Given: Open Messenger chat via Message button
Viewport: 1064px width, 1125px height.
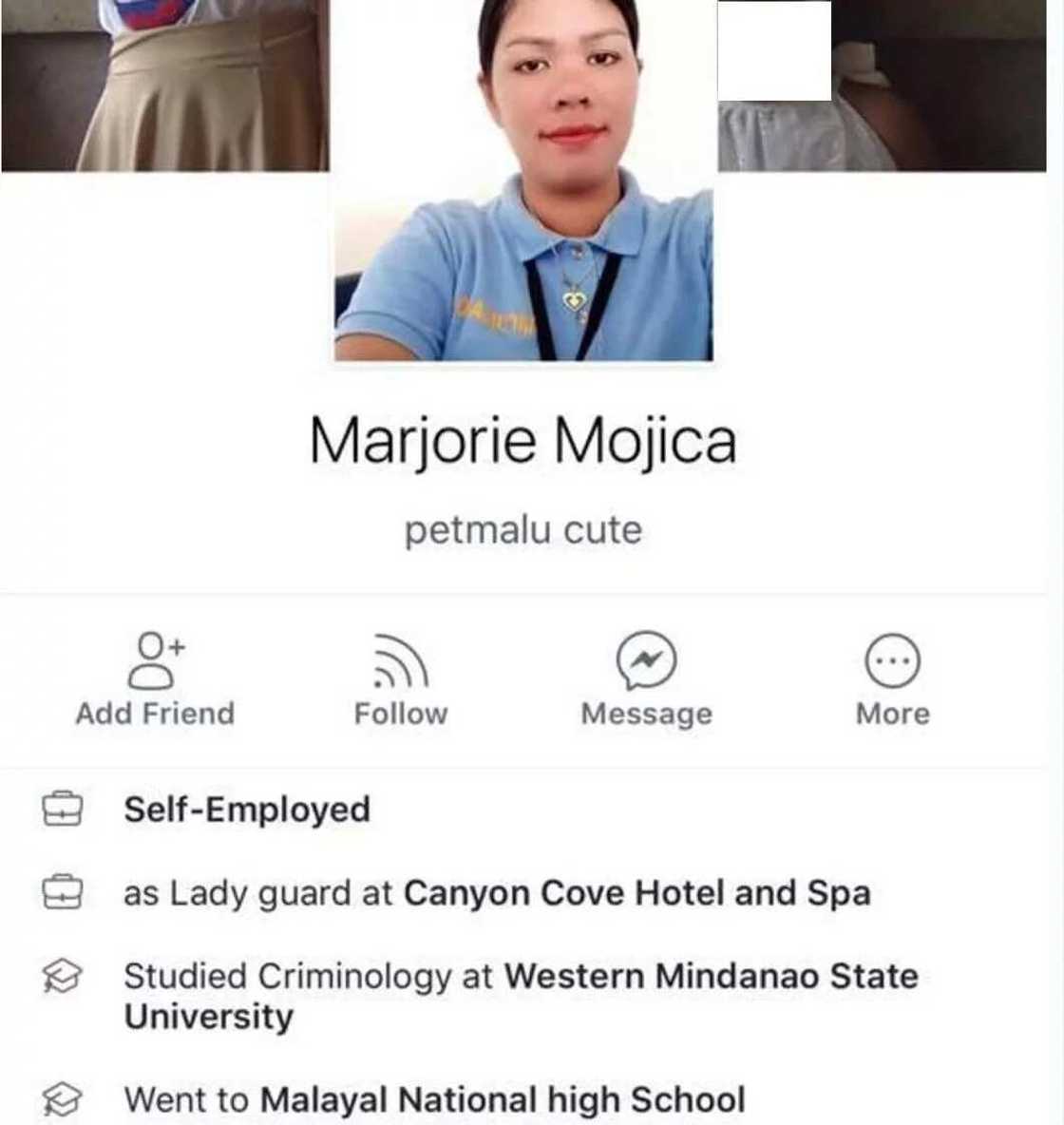Looking at the screenshot, I should (x=646, y=678).
